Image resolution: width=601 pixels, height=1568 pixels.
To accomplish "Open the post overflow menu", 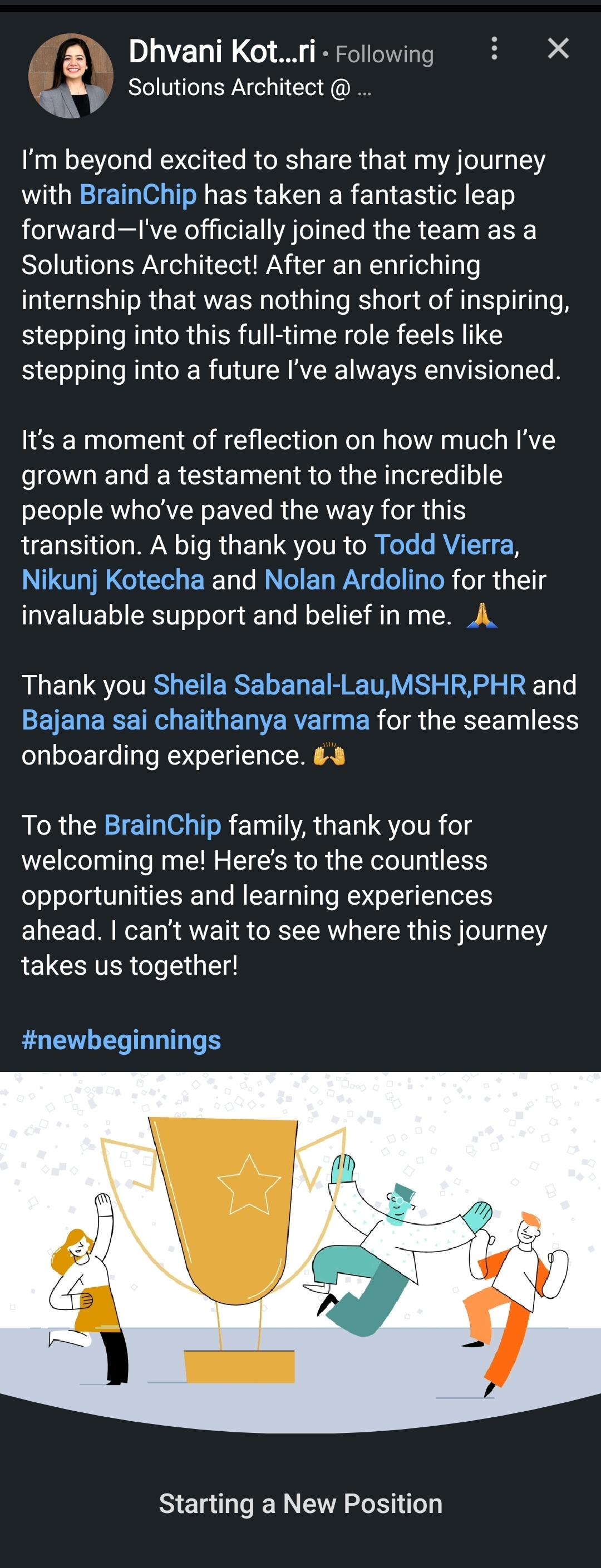I will coord(494,49).
